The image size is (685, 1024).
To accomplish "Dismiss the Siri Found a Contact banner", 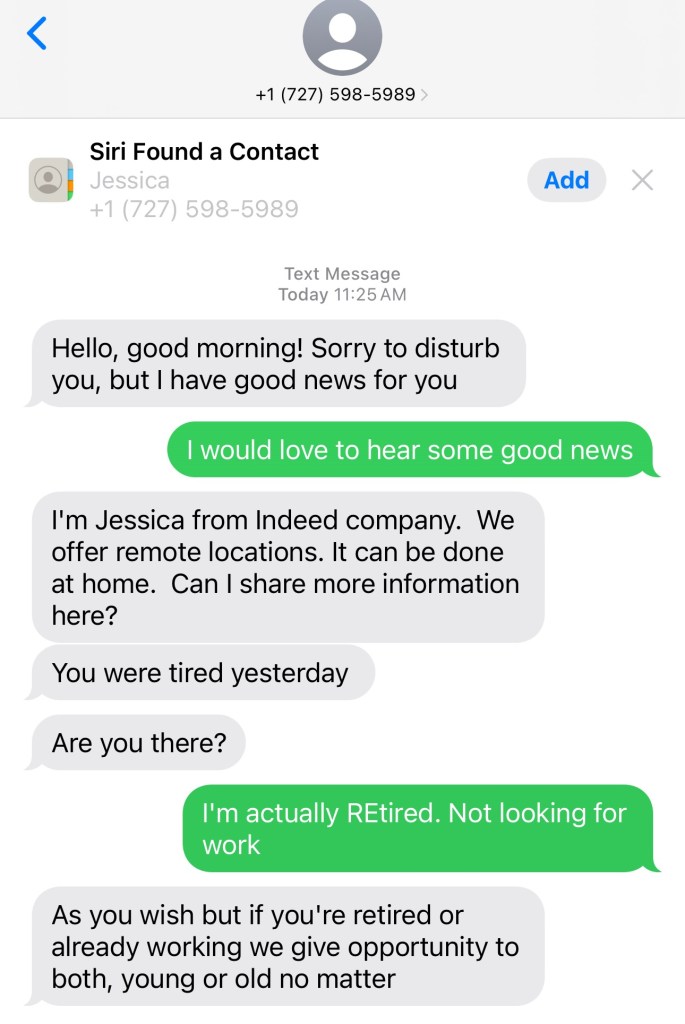I will point(642,180).
